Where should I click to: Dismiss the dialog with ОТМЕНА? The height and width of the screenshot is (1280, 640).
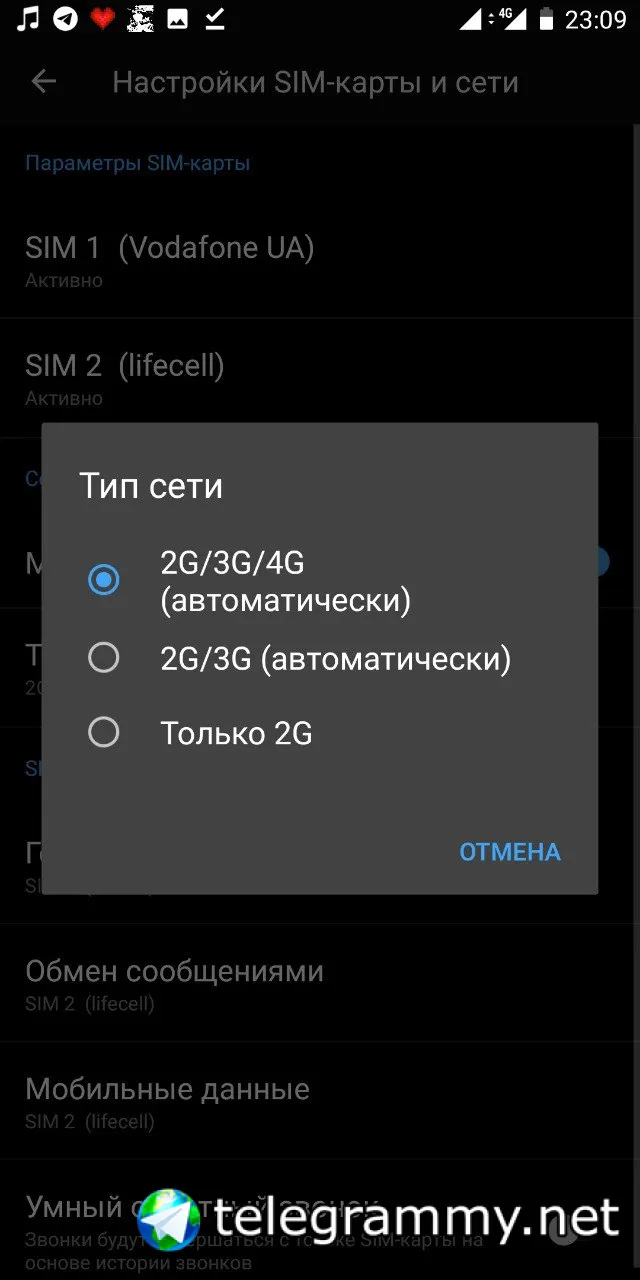[510, 852]
